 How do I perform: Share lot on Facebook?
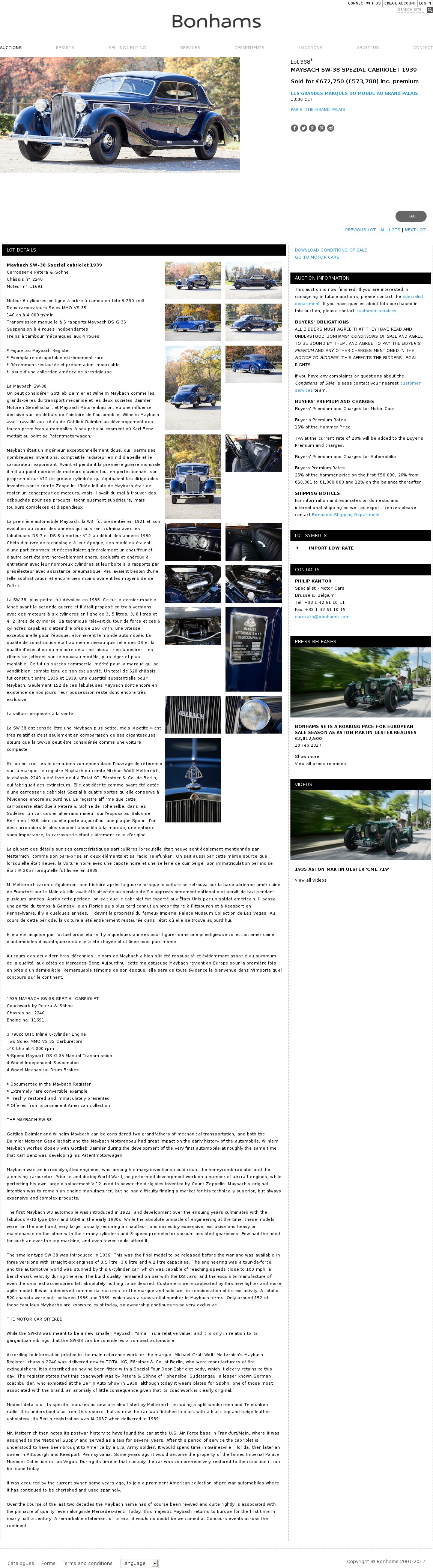click(294, 128)
